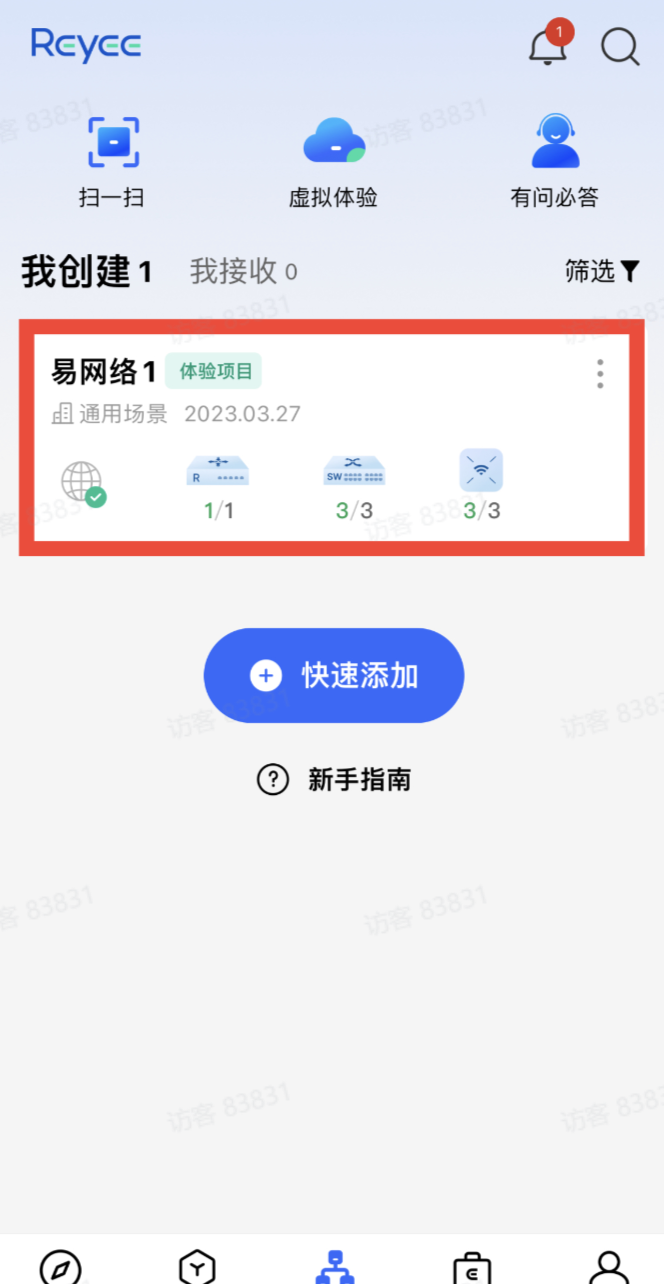Open the 筛选 filter
Image resolution: width=664 pixels, height=1284 pixels.
point(602,271)
